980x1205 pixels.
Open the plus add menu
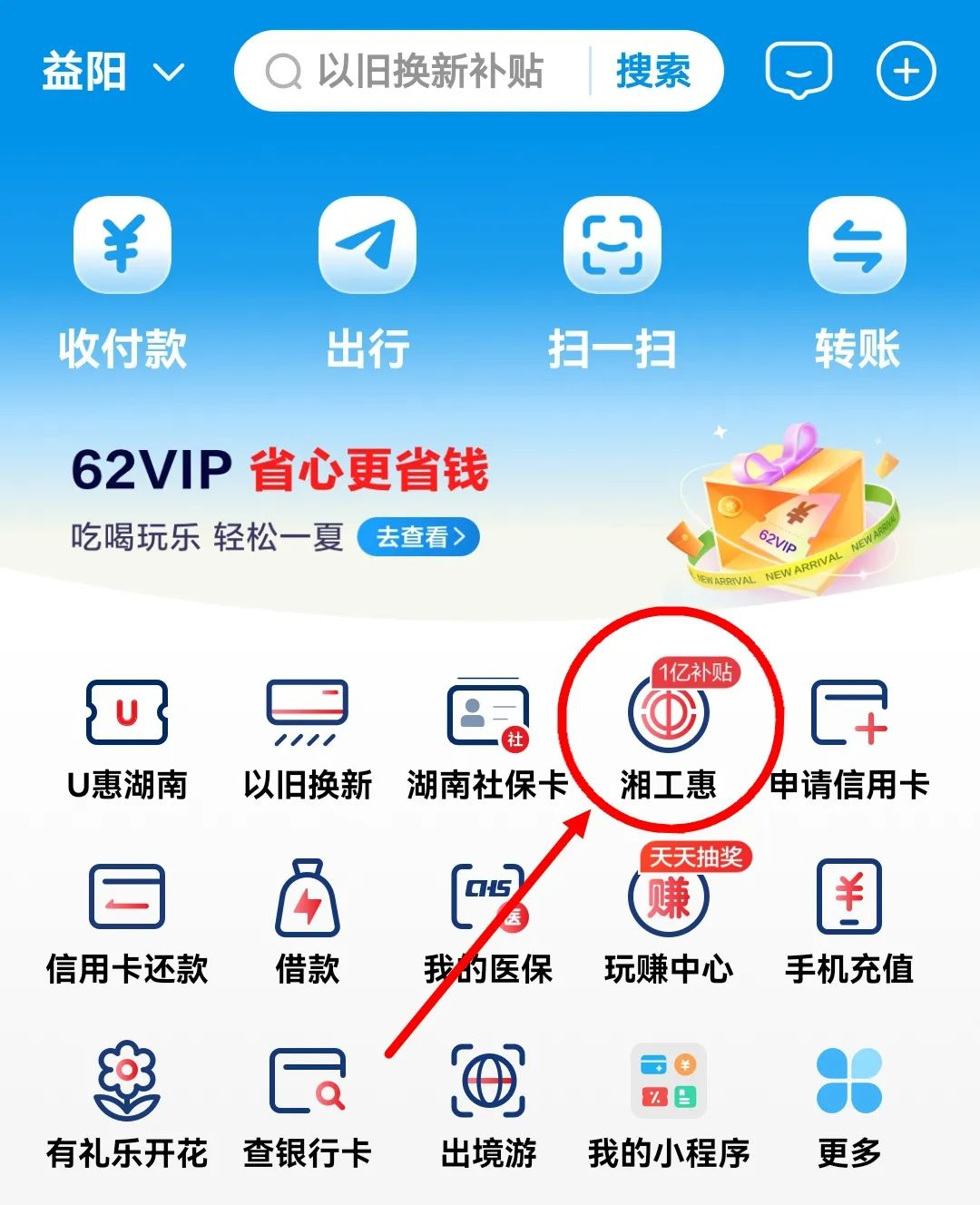tap(906, 71)
